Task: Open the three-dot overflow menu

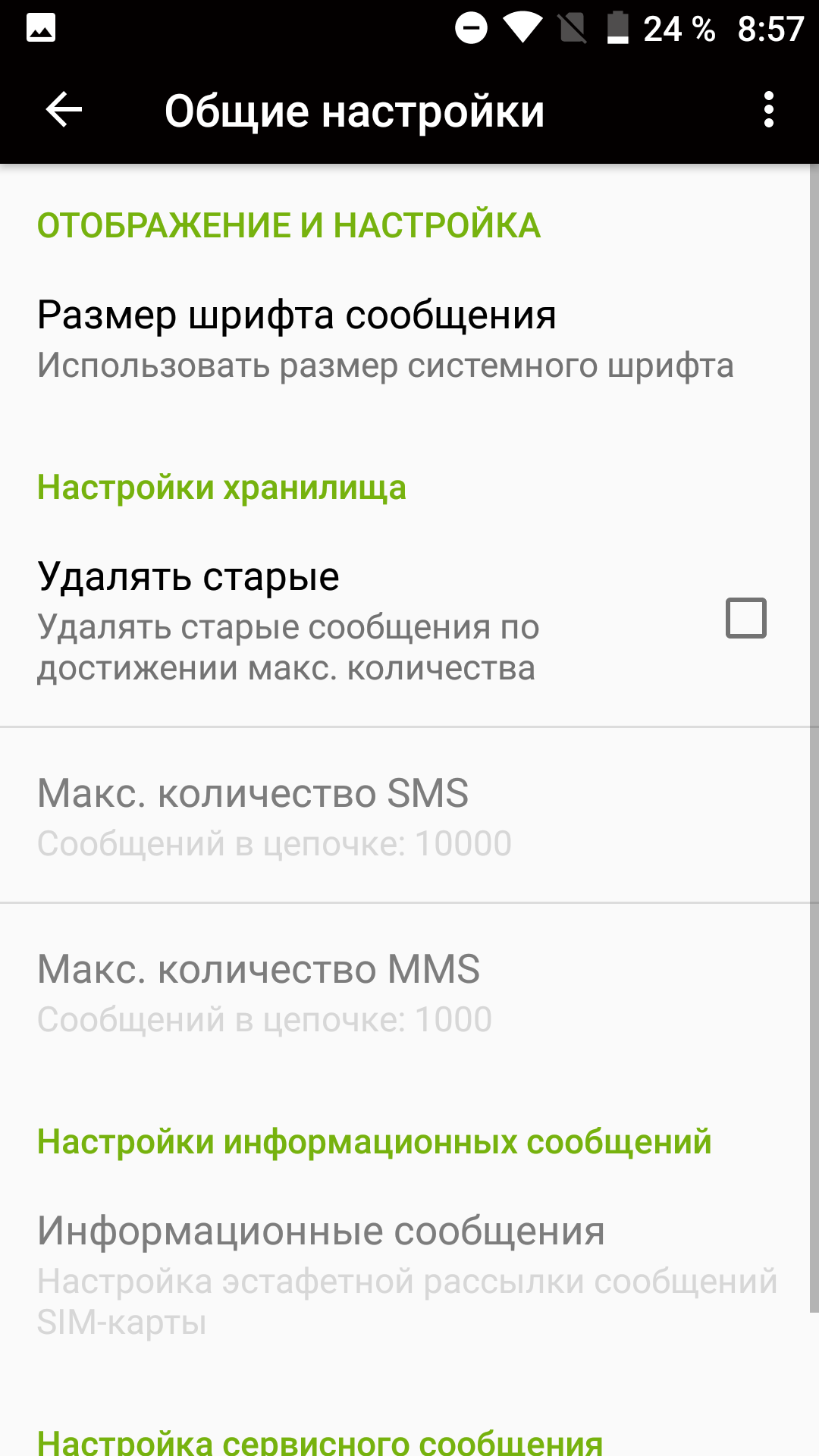Action: 768,111
